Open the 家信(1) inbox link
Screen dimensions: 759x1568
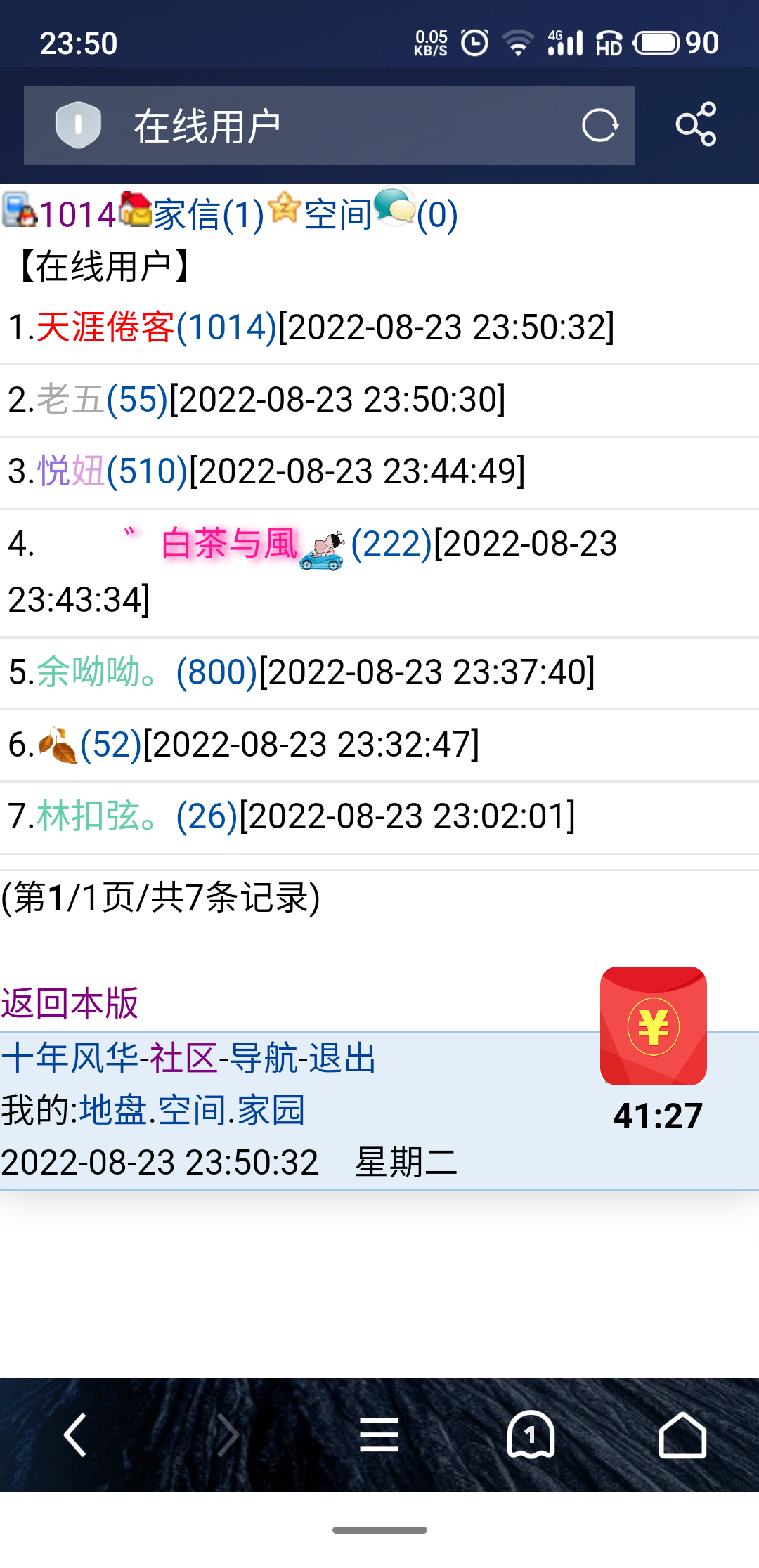[x=208, y=214]
